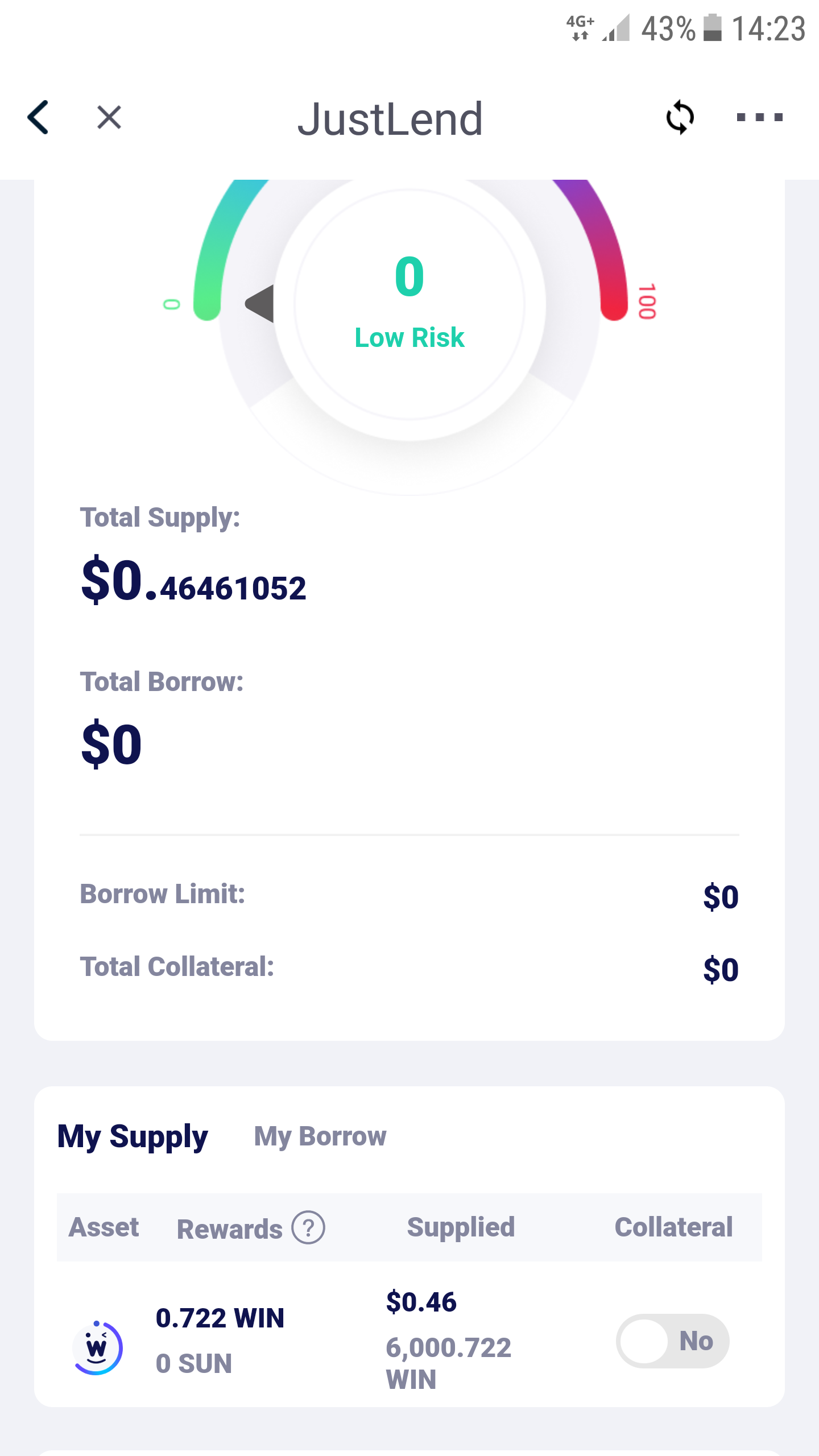
Task: Switch to the My Borrow tab
Action: click(x=320, y=1136)
